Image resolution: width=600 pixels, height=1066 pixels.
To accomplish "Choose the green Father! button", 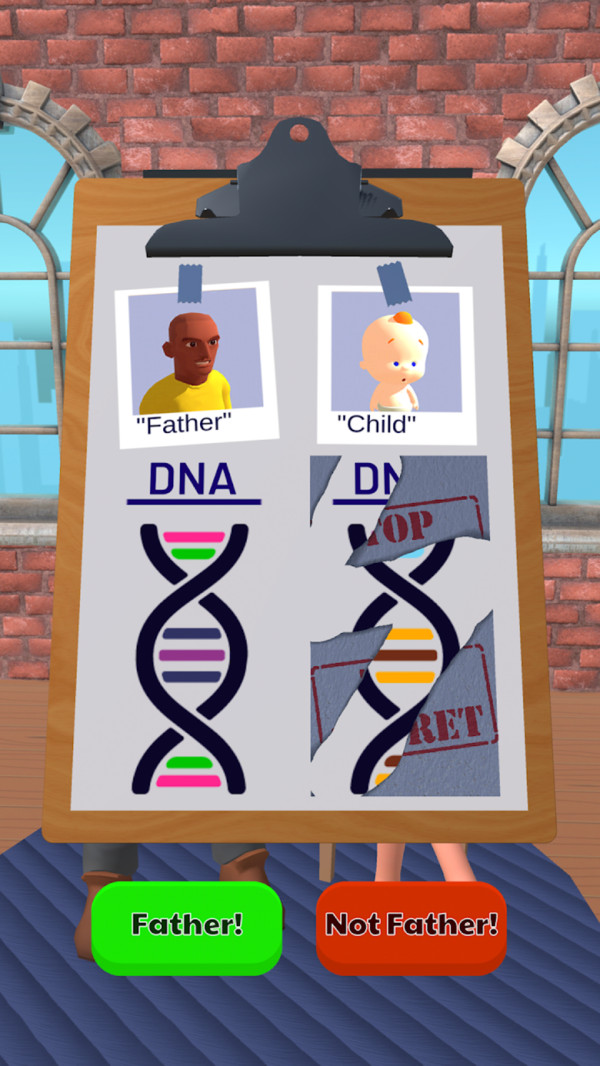I will coord(187,924).
